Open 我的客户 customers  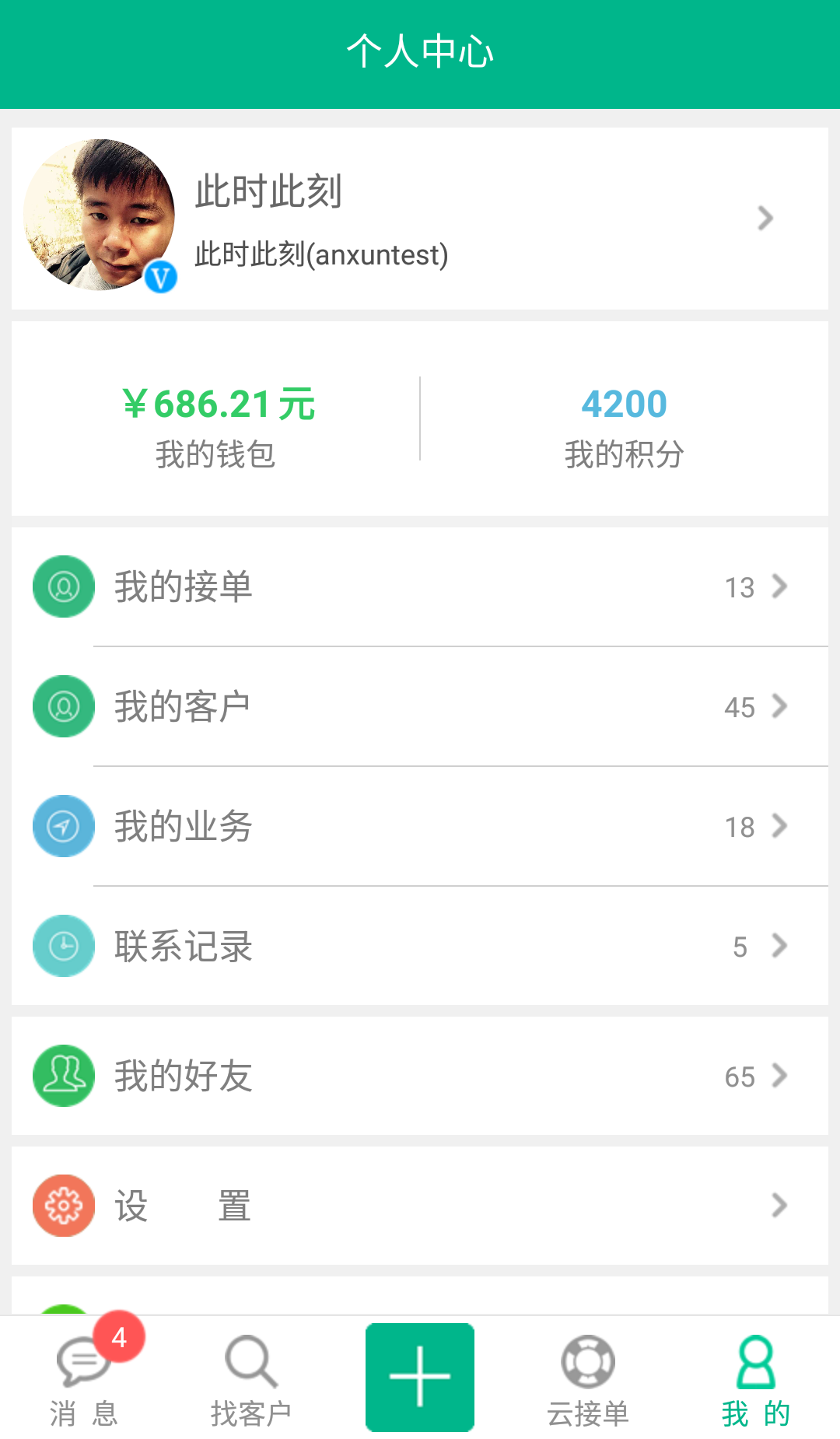[x=420, y=706]
